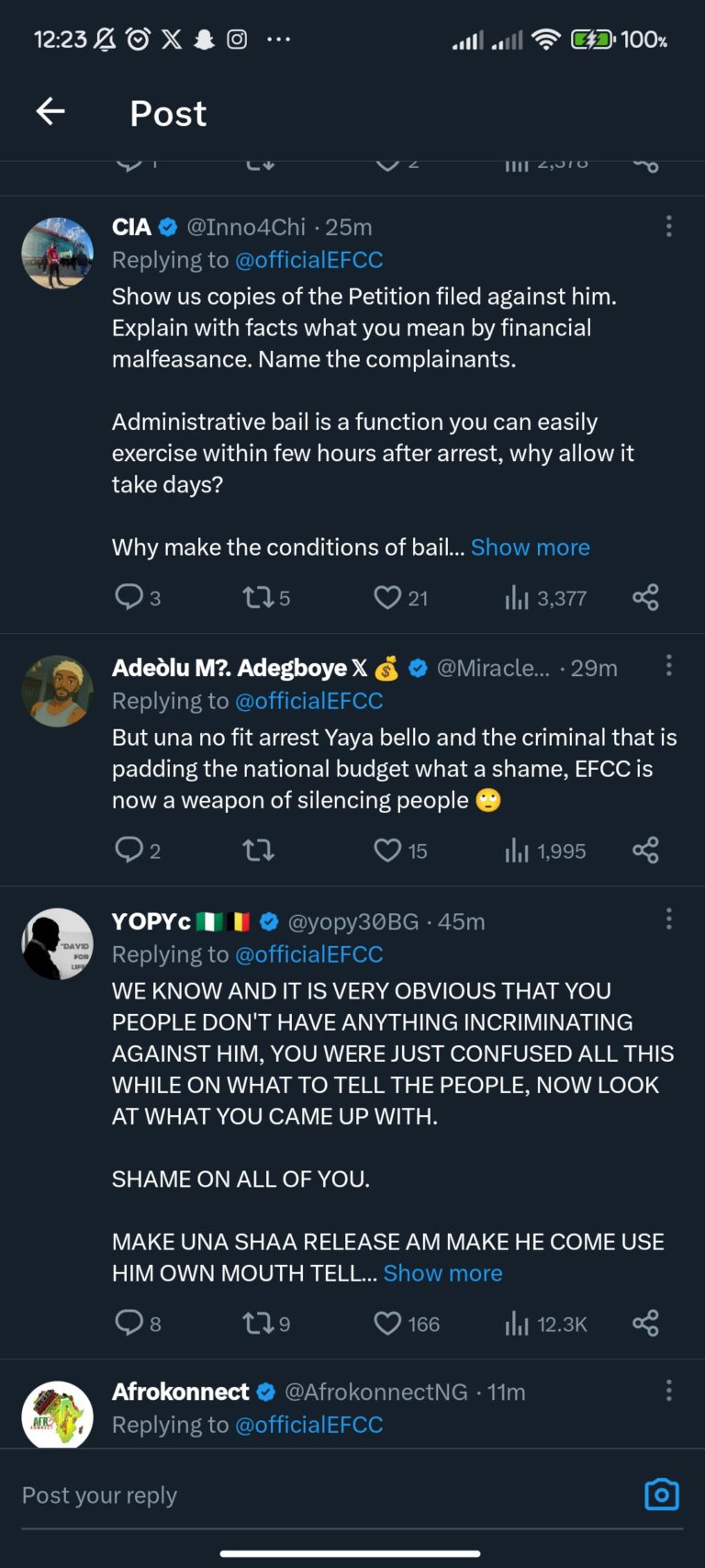The height and width of the screenshot is (1568, 705).
Task: Open the overflow menu on CIA's reply
Action: [668, 226]
